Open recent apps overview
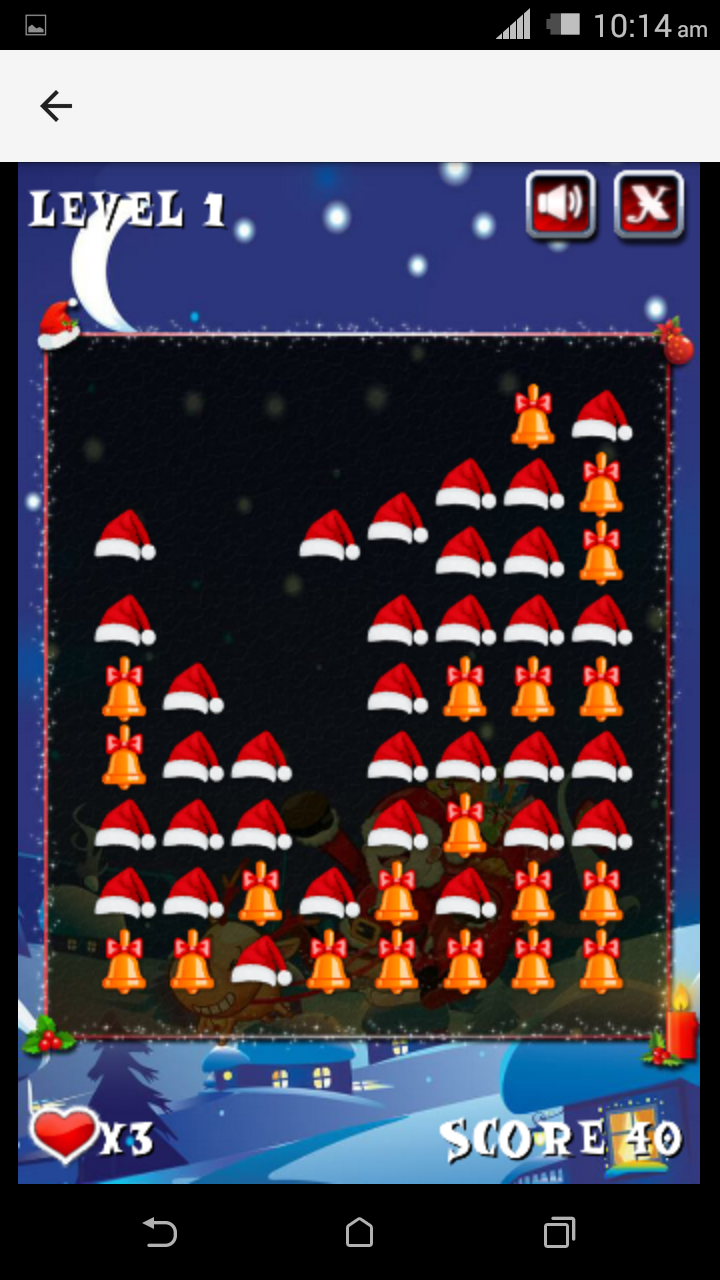Screen dimensions: 720x1280 [559, 1232]
